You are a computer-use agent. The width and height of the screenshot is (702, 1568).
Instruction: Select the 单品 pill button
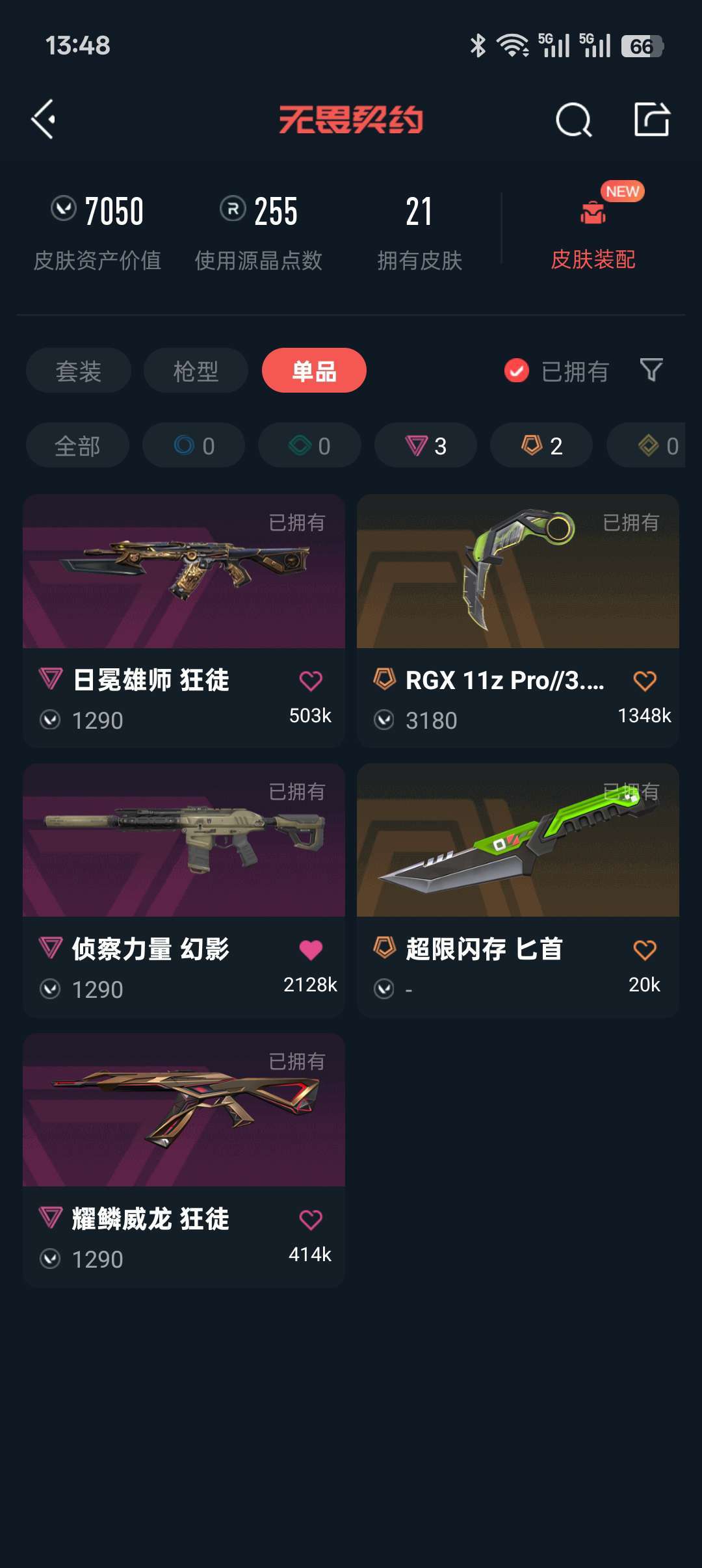click(314, 370)
